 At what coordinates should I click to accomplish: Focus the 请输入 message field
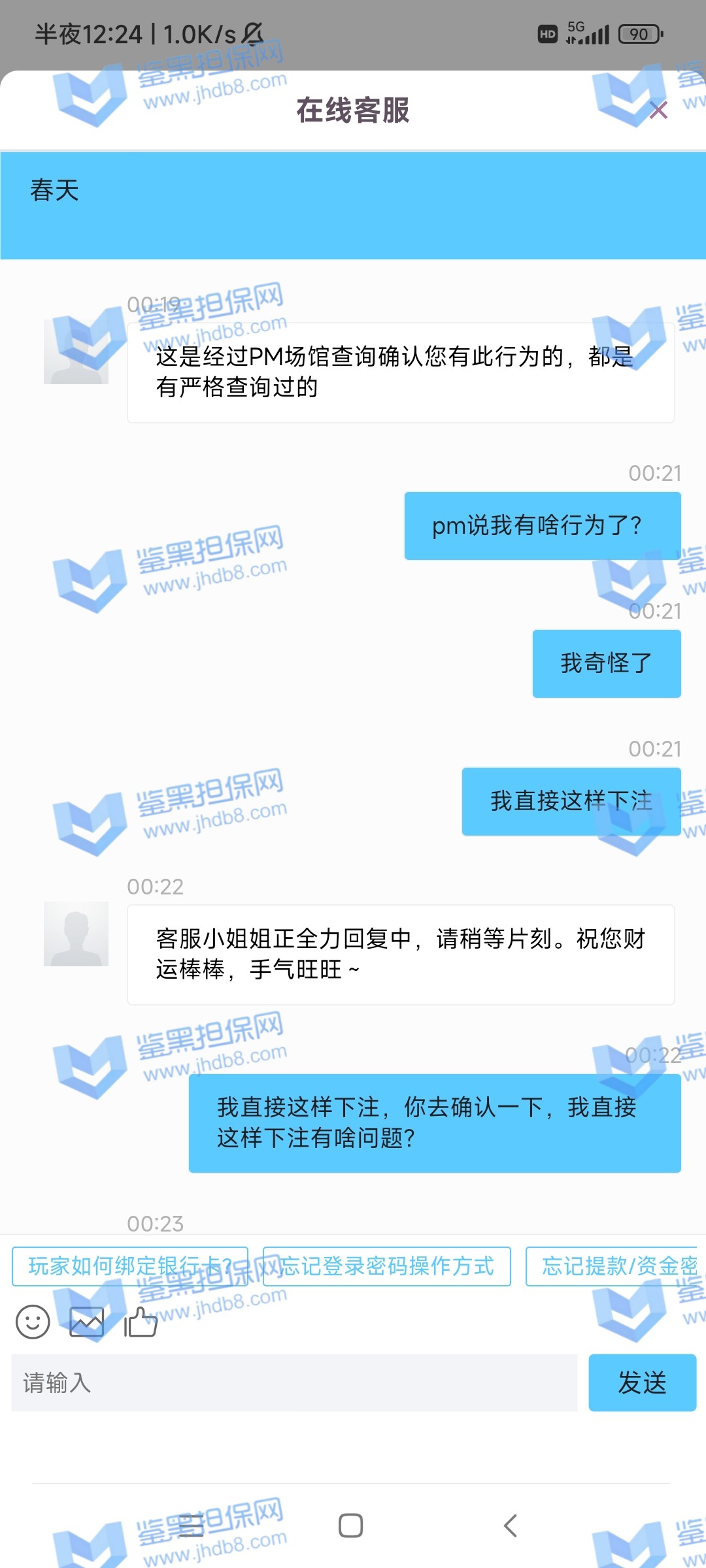[x=294, y=1382]
